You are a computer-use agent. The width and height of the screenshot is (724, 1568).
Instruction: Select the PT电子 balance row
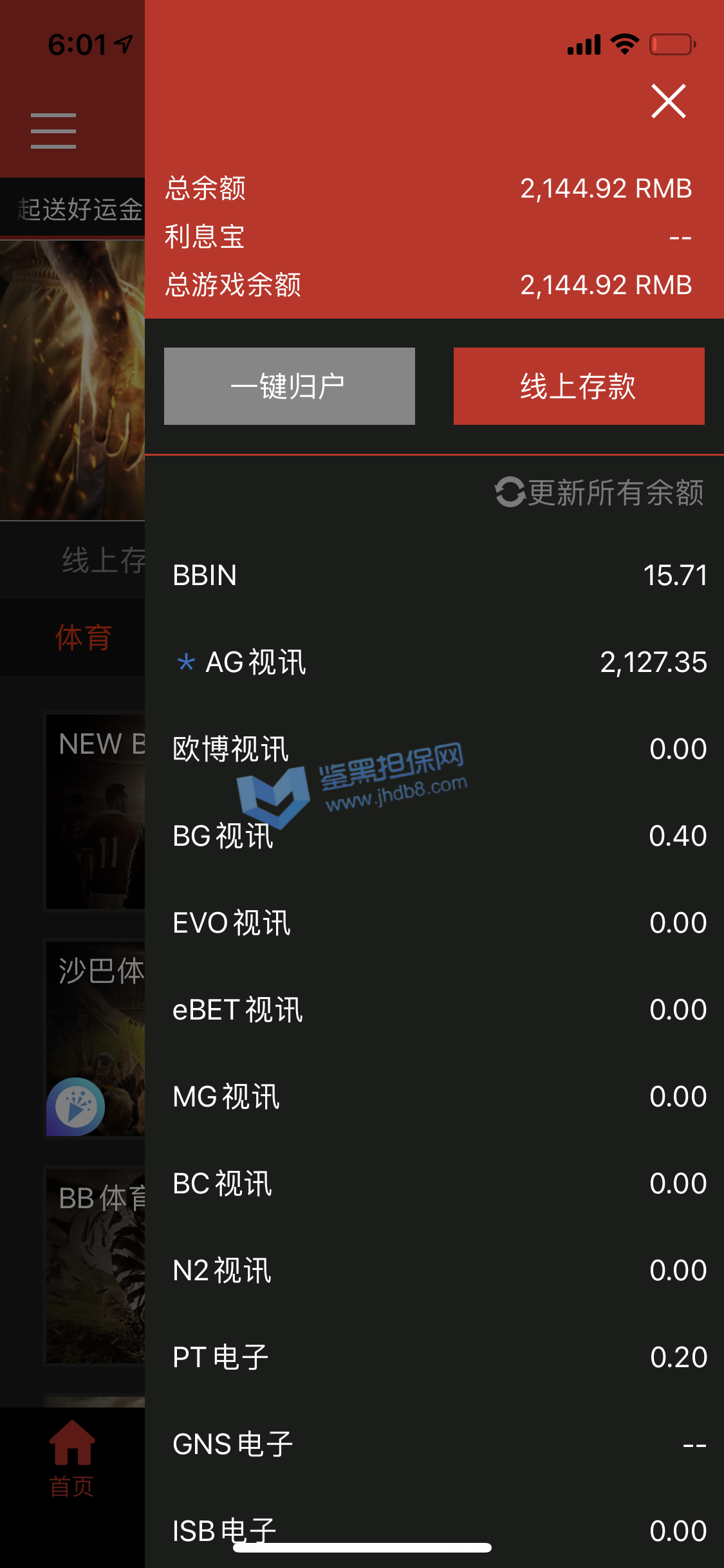pyautogui.click(x=434, y=1358)
